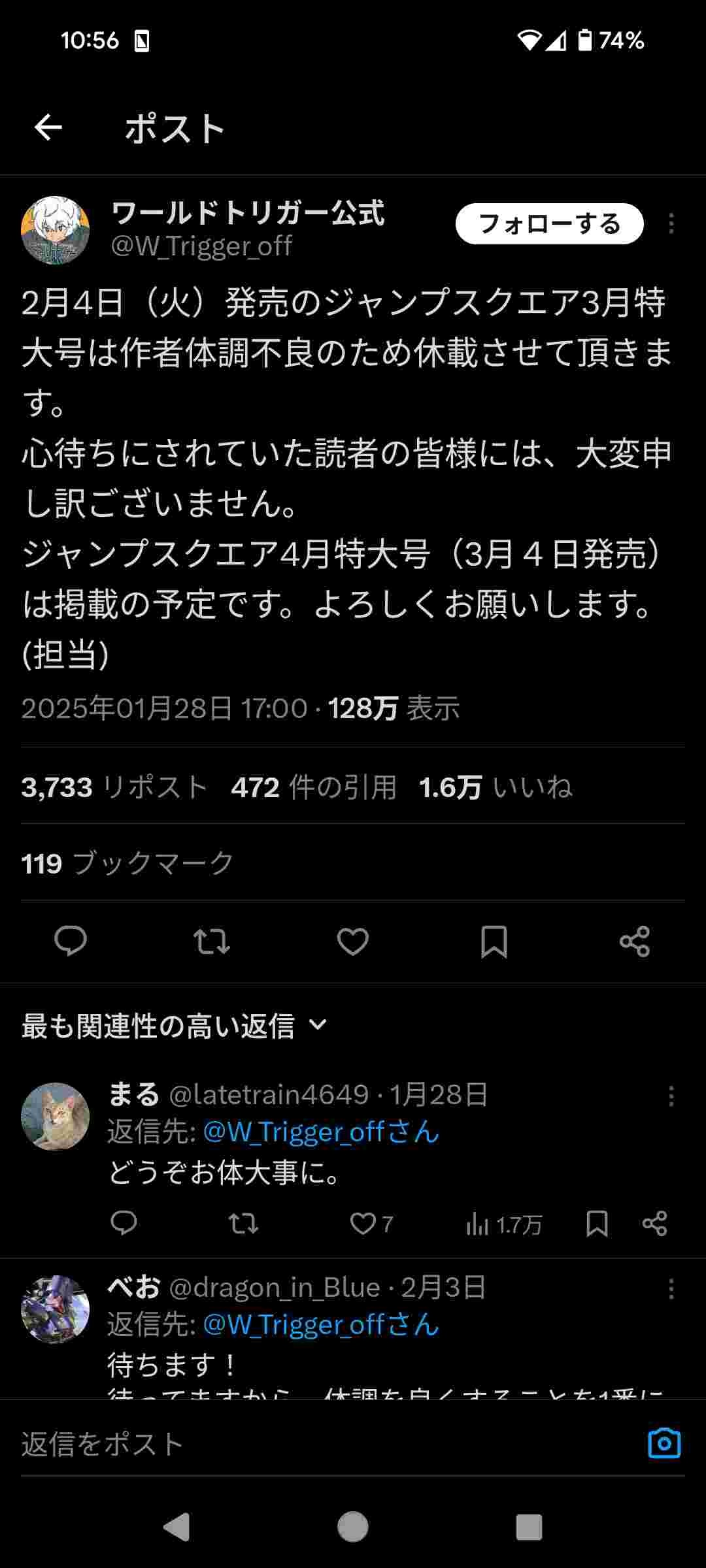The width and height of the screenshot is (706, 1568).
Task: Repost the ワールドトリガー公式 post
Action: (212, 941)
